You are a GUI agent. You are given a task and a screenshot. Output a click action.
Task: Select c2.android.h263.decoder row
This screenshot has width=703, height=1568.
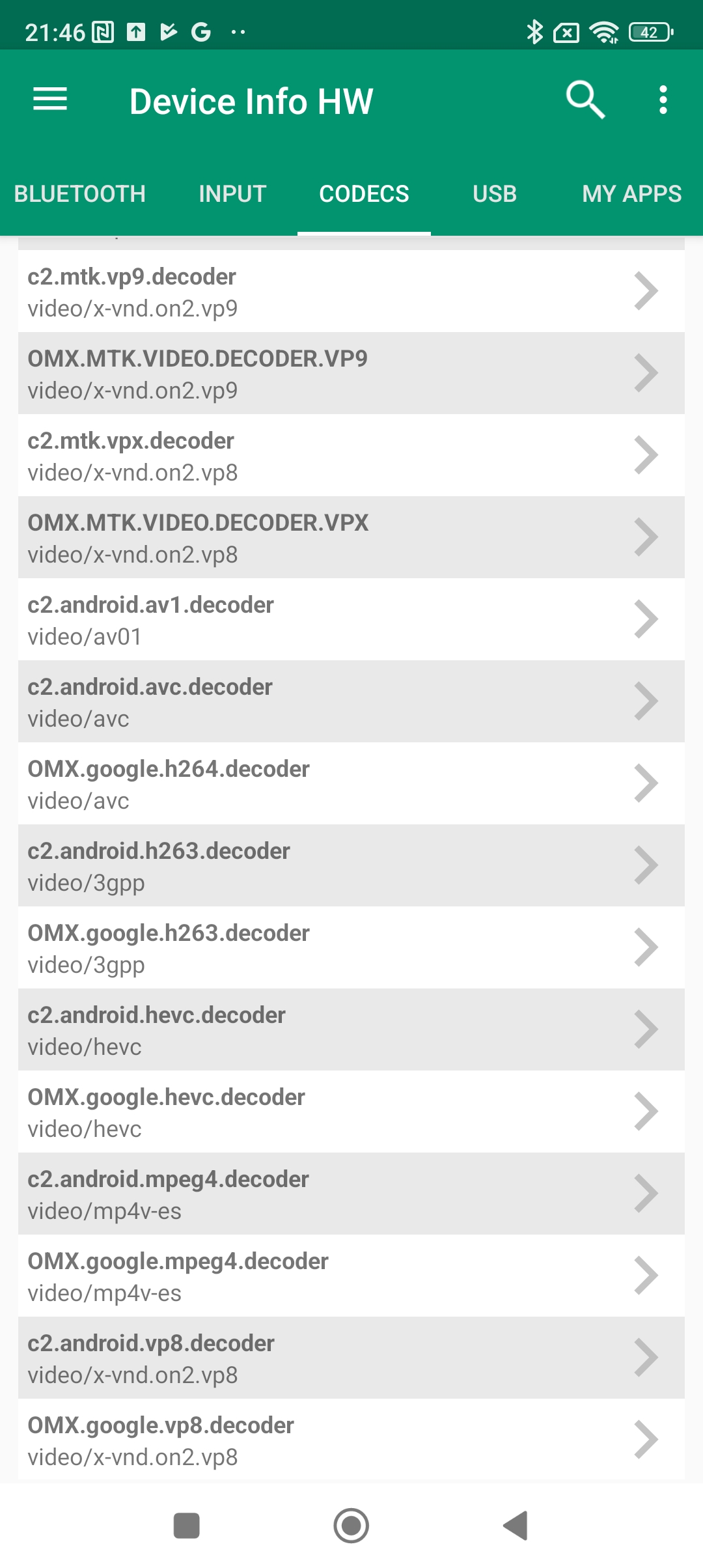(351, 866)
